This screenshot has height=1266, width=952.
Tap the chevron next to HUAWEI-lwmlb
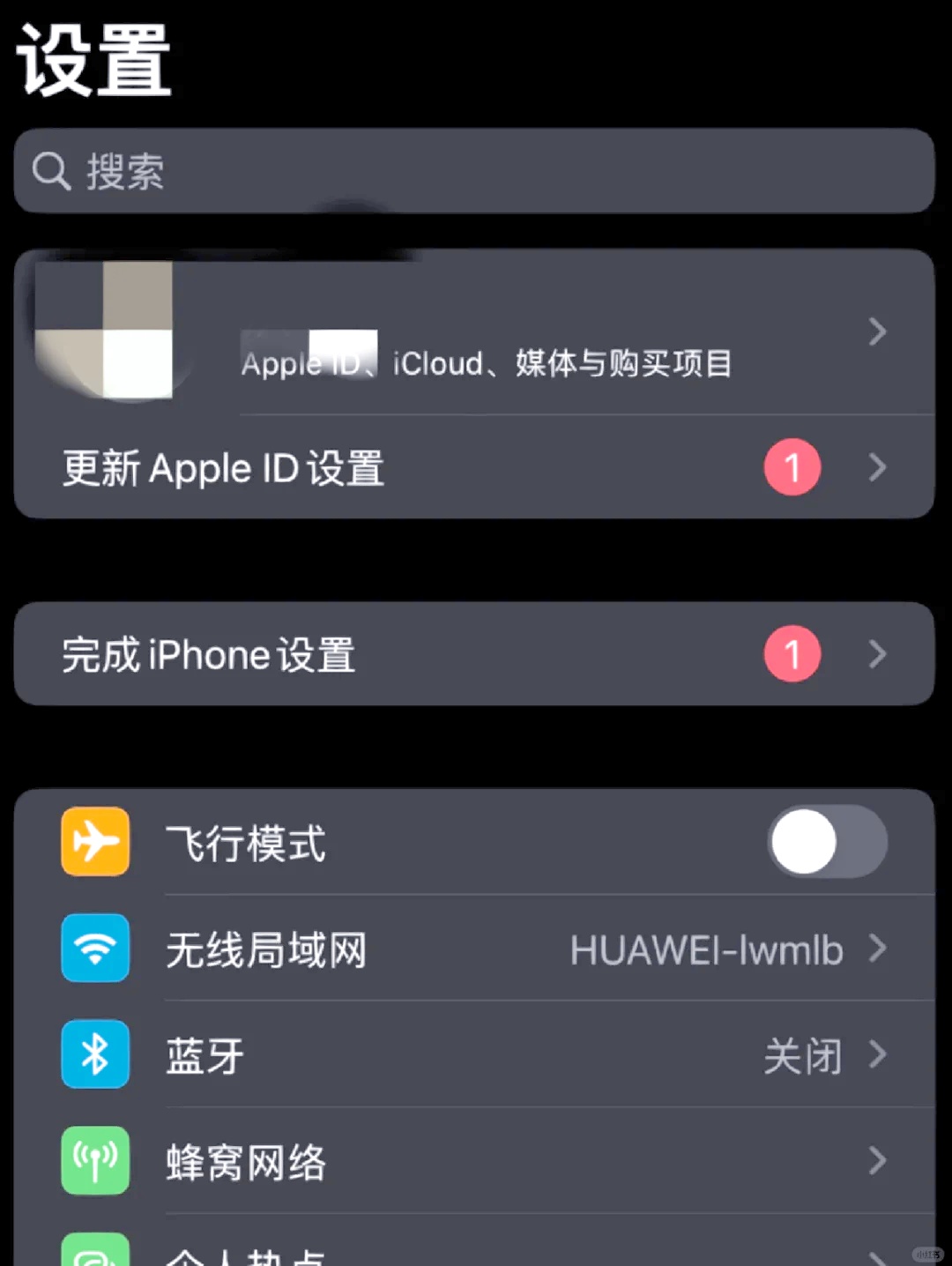coord(876,949)
